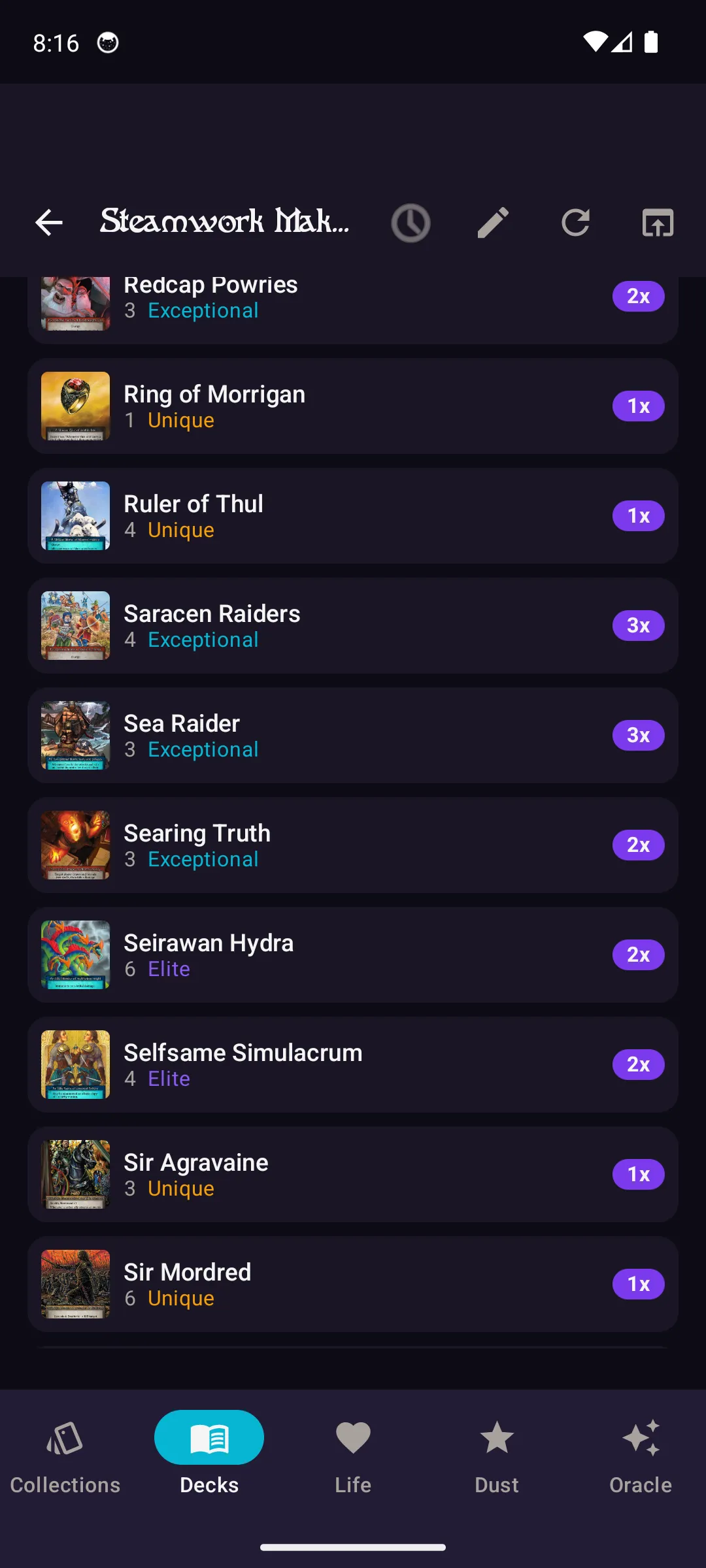Select the Elite rarity on Seirawan Hydra
706x1568 pixels.
(x=168, y=969)
